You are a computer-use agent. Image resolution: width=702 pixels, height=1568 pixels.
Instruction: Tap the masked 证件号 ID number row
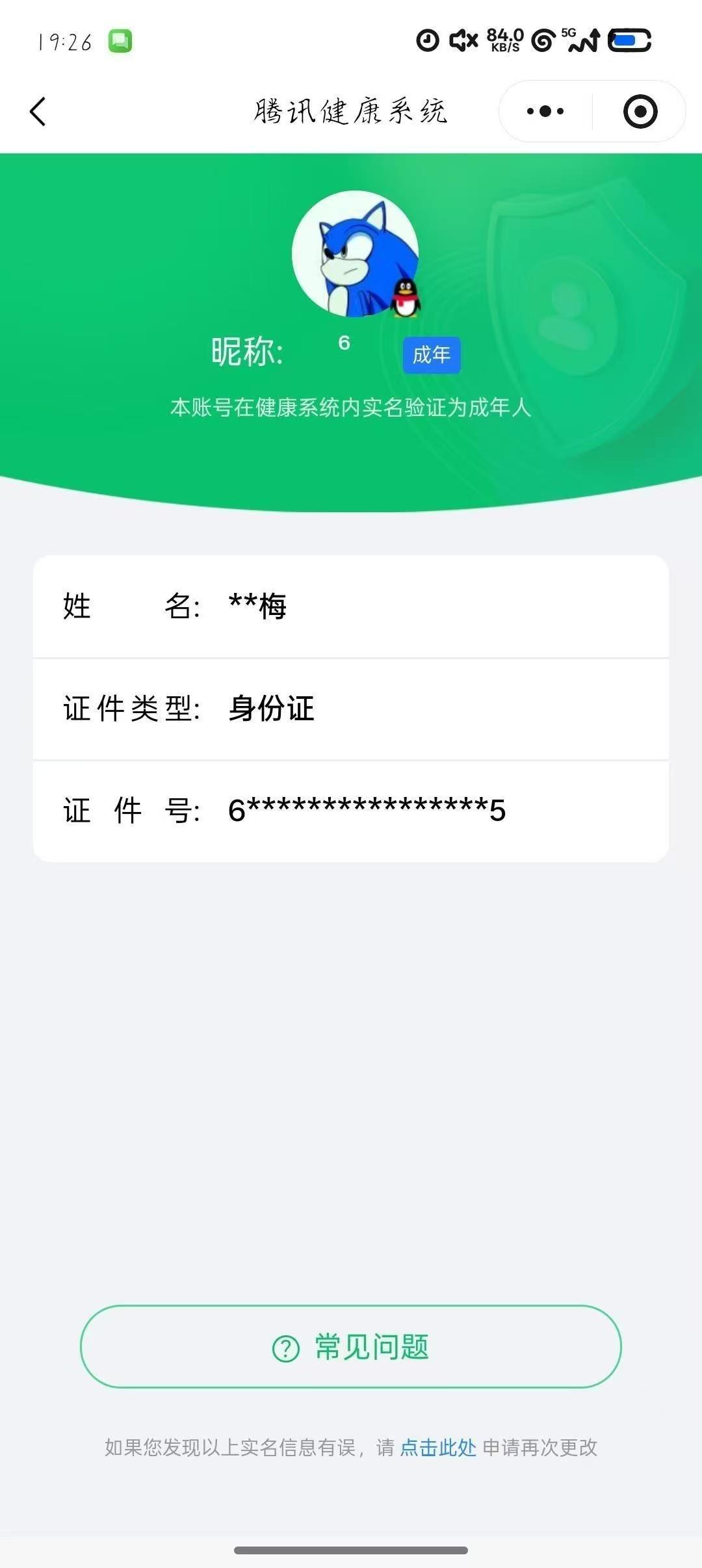351,810
